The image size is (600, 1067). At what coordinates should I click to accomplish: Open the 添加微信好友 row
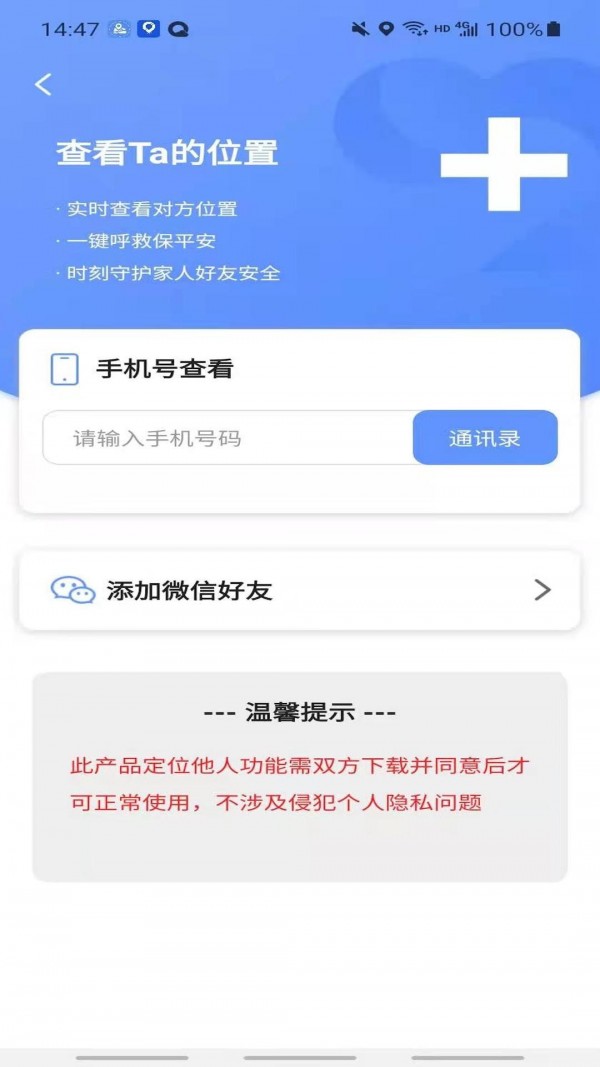(x=300, y=590)
